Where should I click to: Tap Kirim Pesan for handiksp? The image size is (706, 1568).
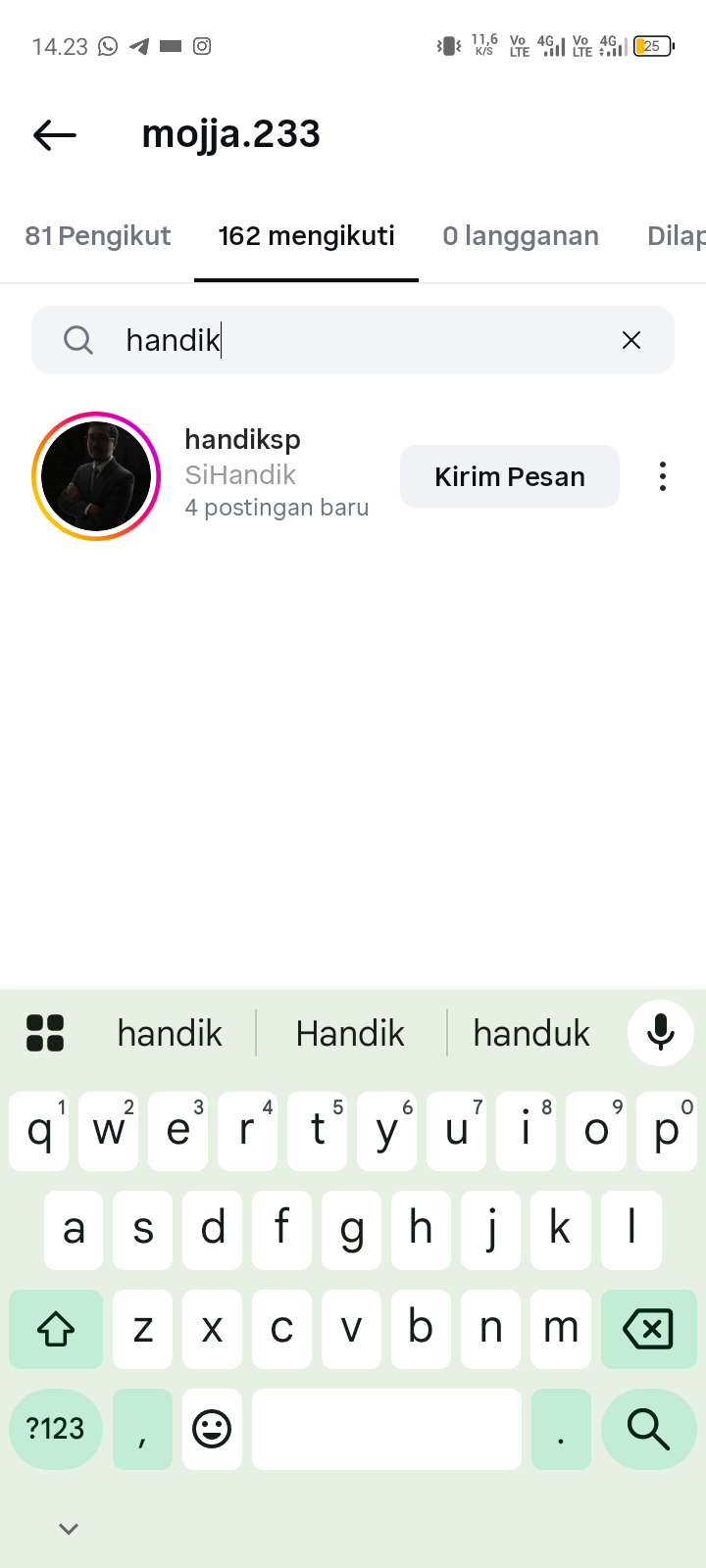click(x=509, y=476)
